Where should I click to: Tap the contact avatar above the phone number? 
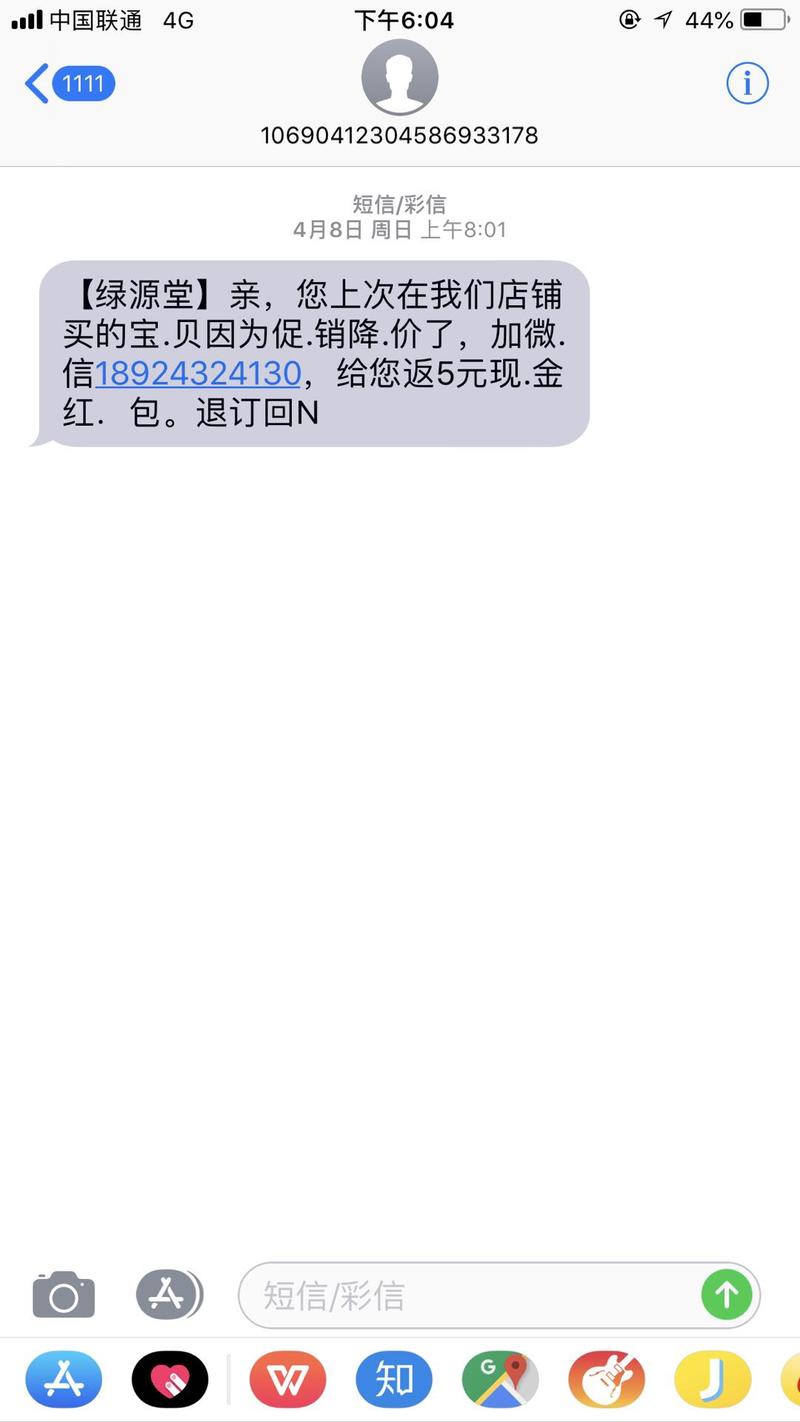400,78
